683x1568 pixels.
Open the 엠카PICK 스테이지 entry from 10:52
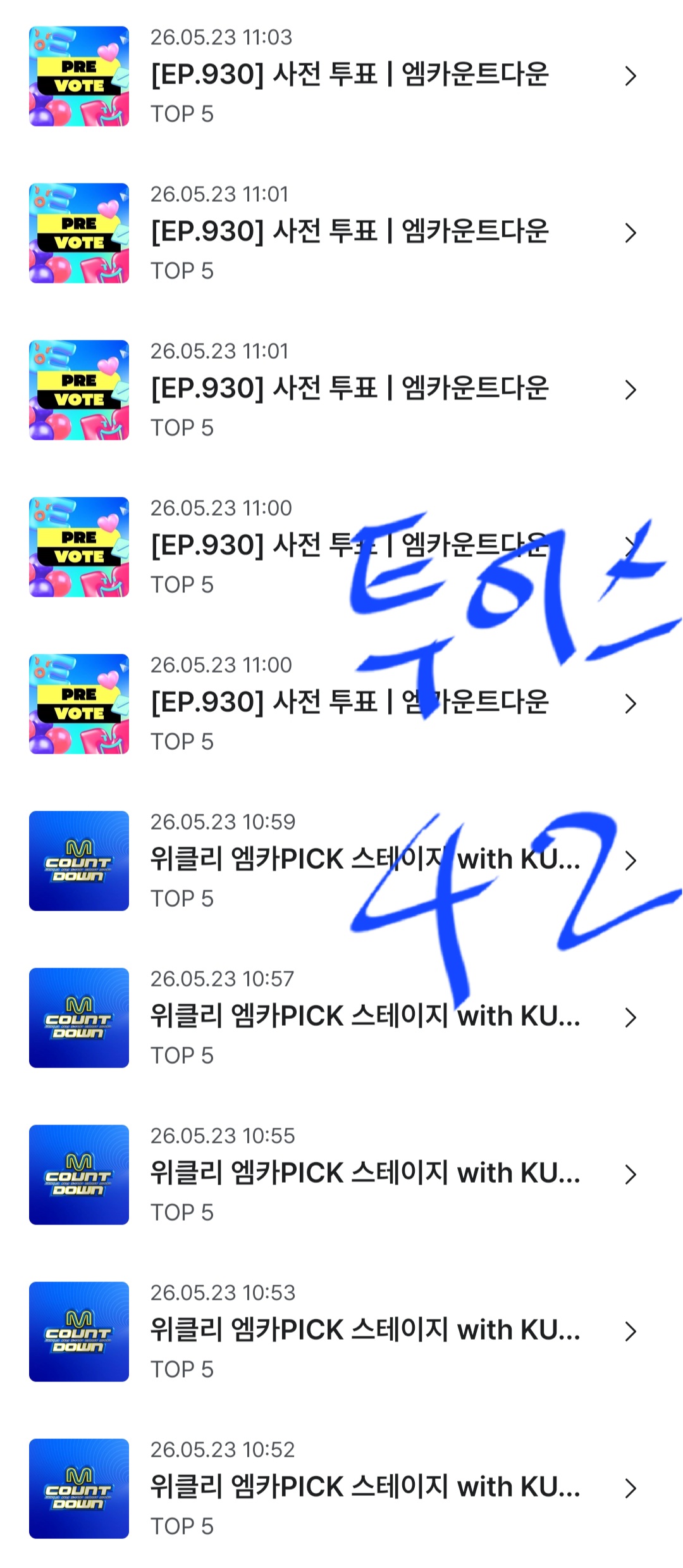point(341,1488)
